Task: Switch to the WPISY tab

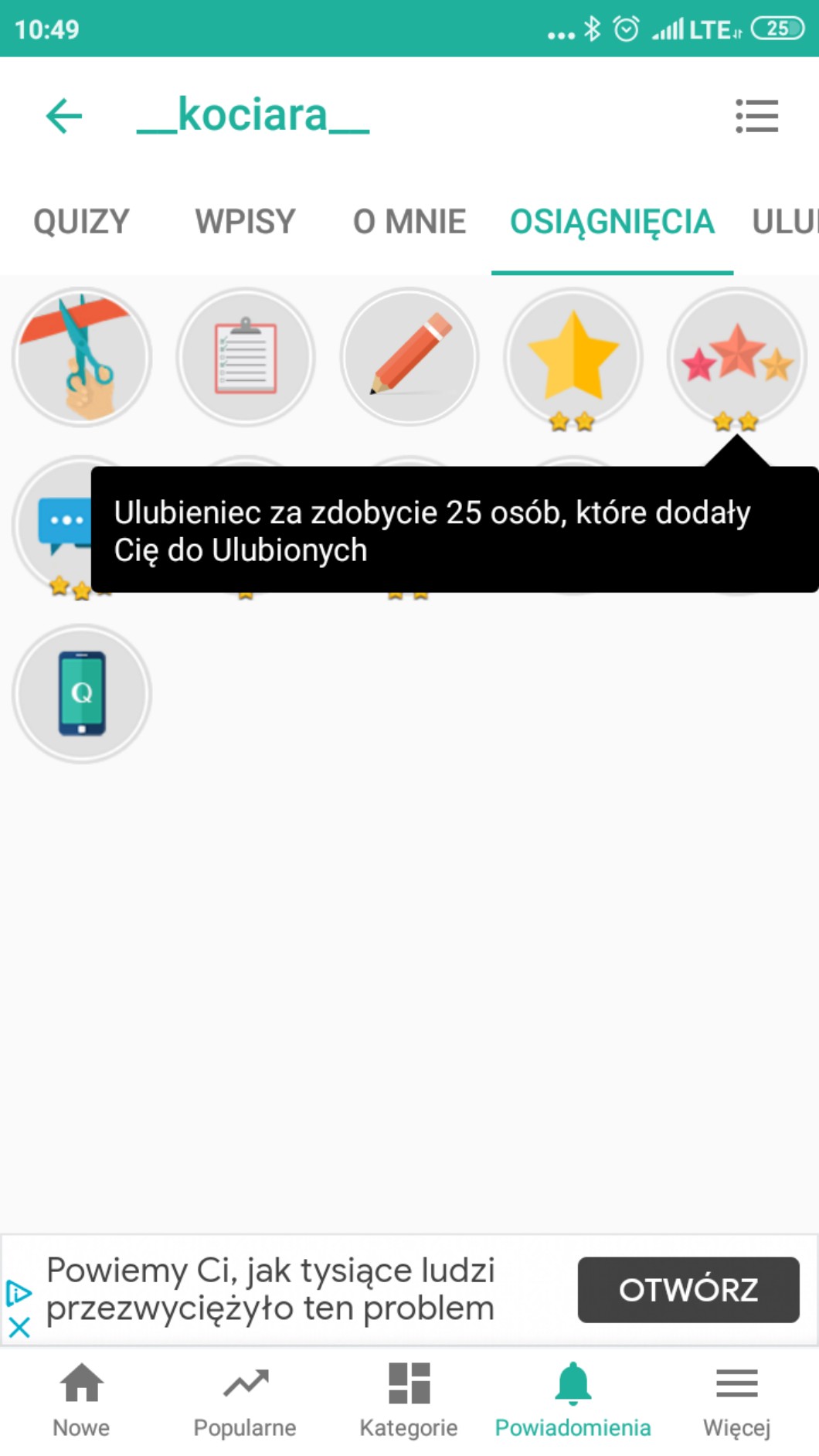Action: tap(245, 222)
